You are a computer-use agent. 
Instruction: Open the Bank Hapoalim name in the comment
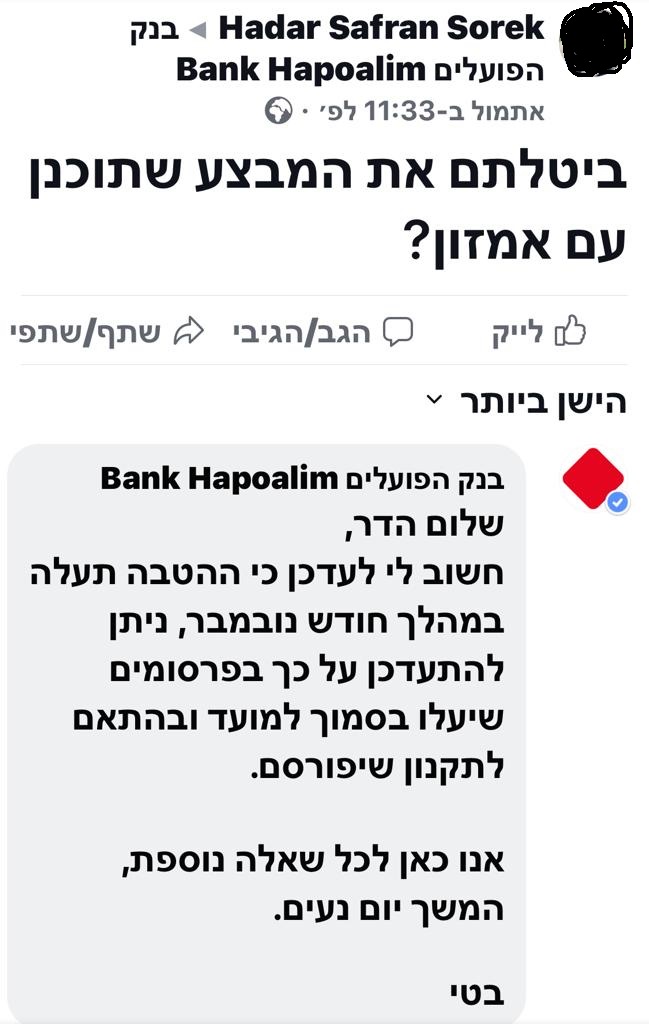[x=303, y=478]
